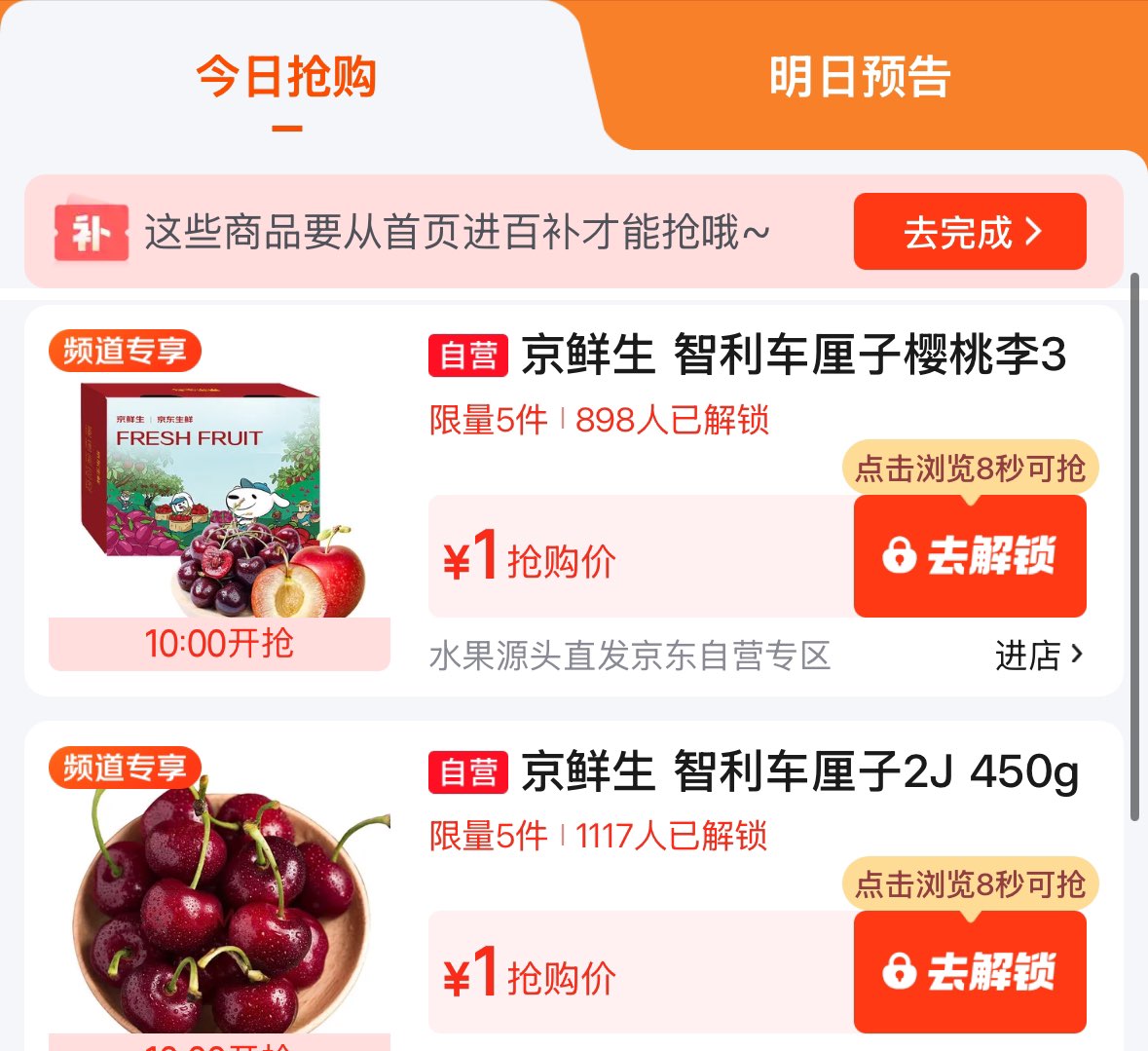Enter the store via 进店
The height and width of the screenshot is (1051, 1148).
coord(1038,656)
